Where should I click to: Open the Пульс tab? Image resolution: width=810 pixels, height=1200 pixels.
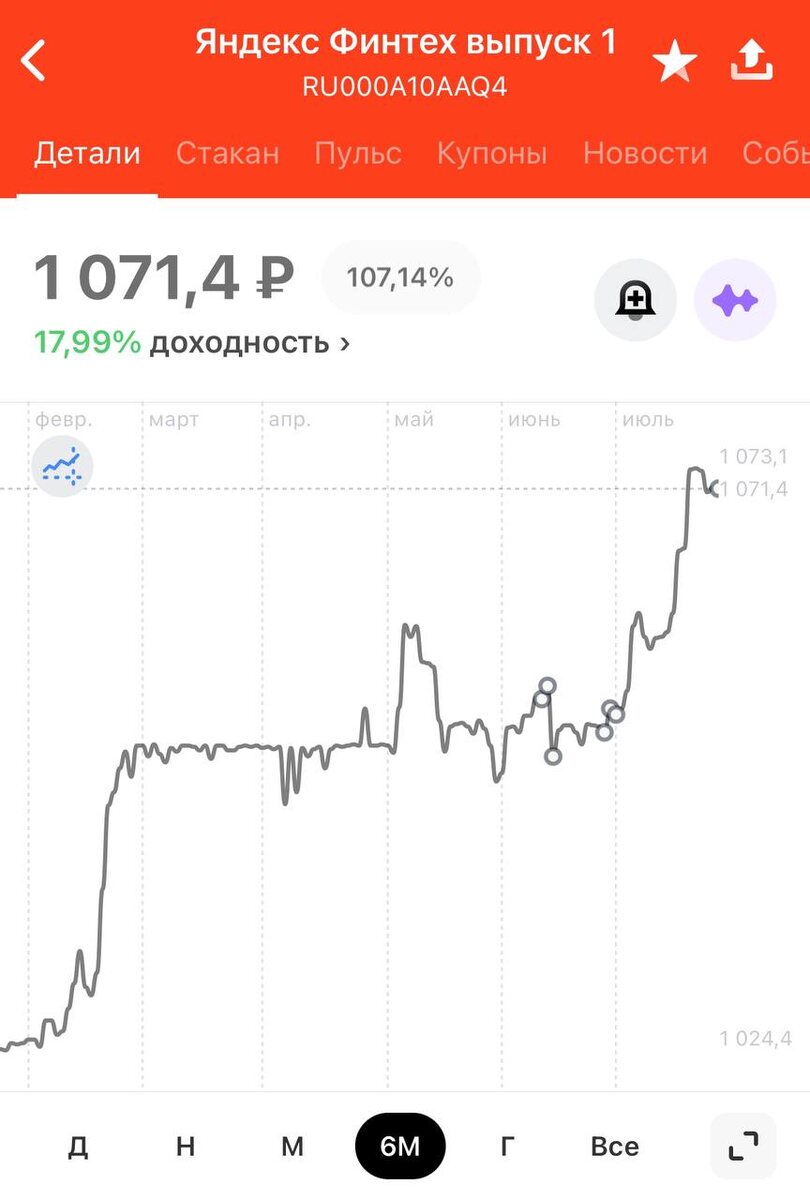pos(358,153)
